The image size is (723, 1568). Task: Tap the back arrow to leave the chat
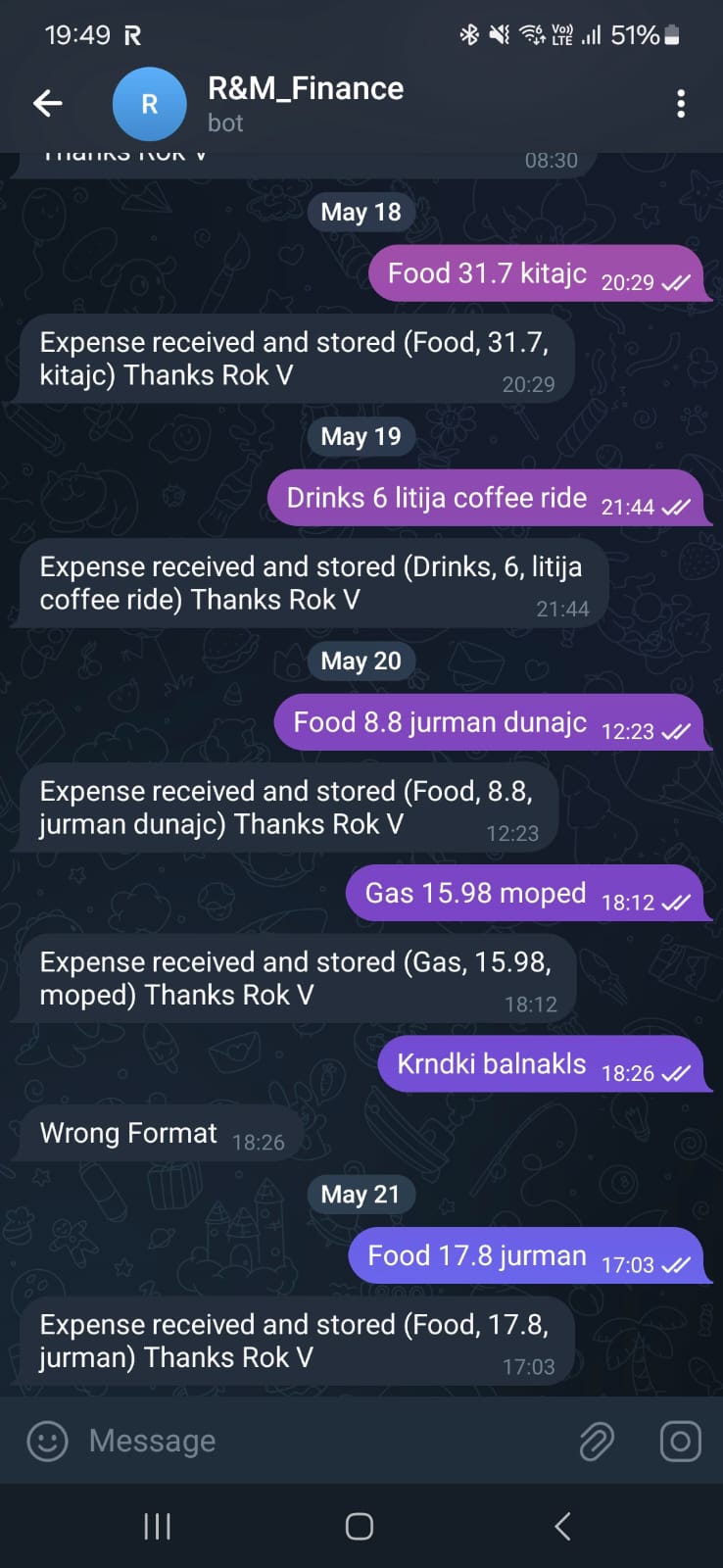(47, 103)
